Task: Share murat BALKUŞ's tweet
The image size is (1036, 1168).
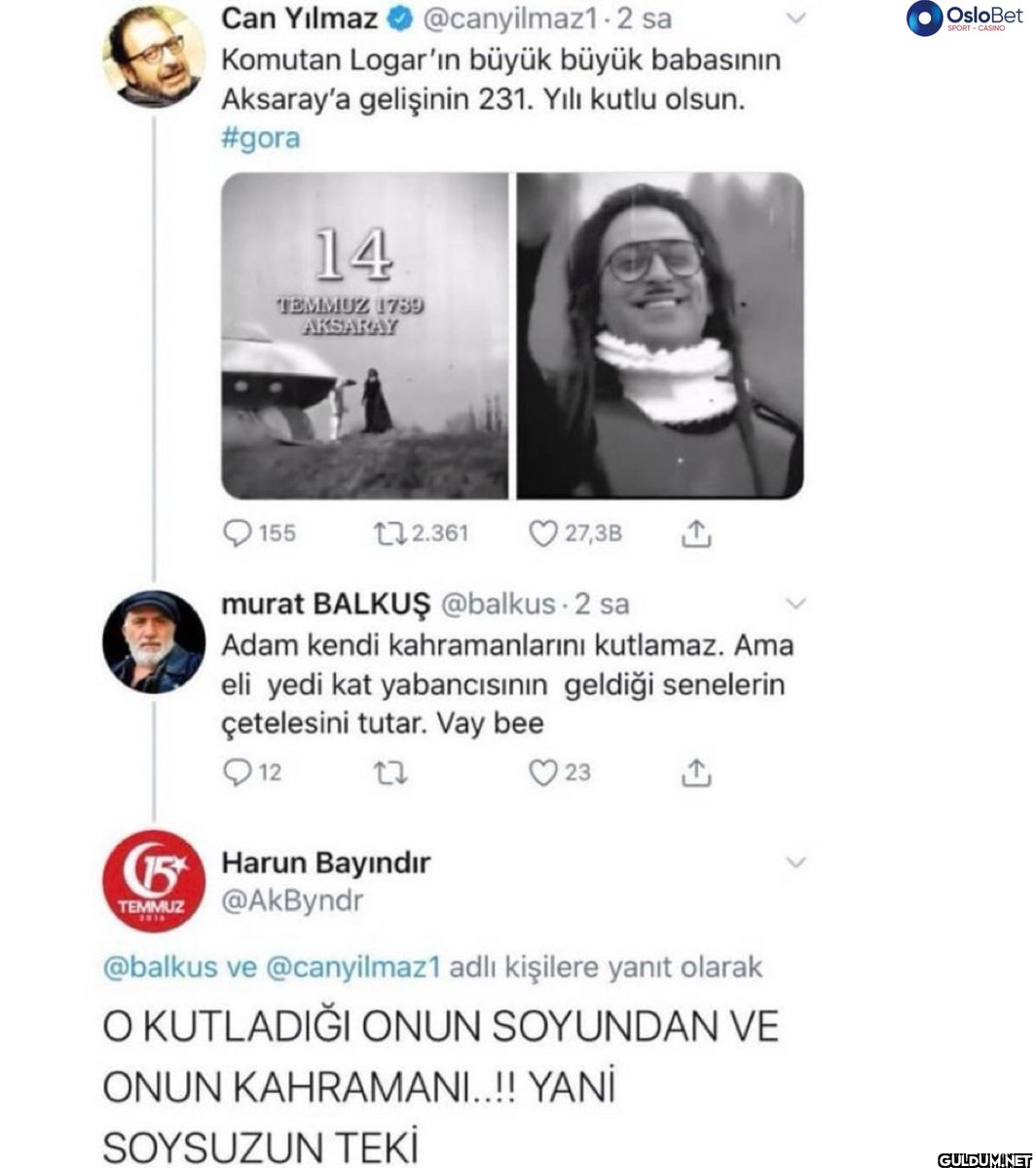Action: pyautogui.click(x=696, y=772)
